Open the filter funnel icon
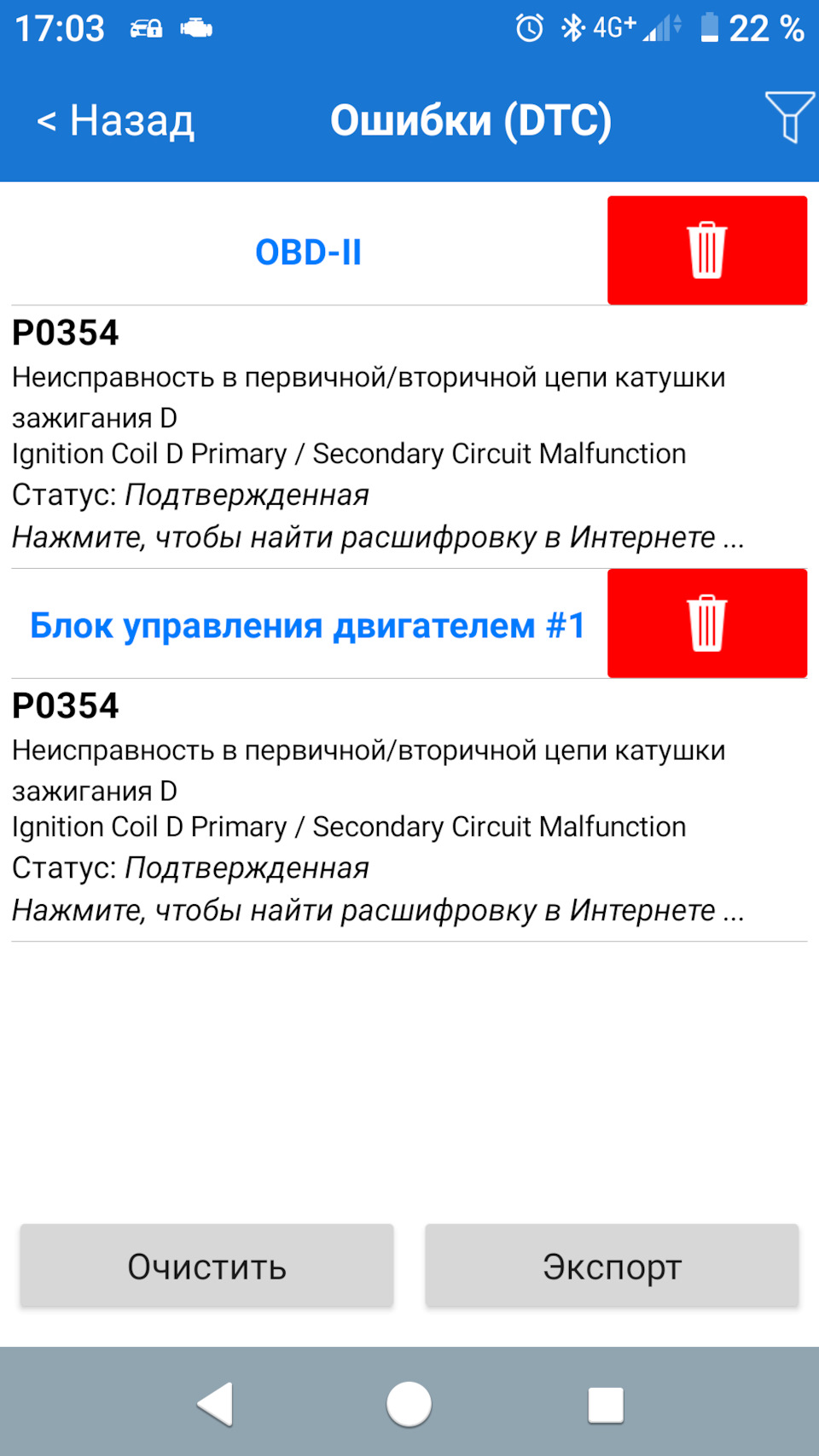 (788, 117)
